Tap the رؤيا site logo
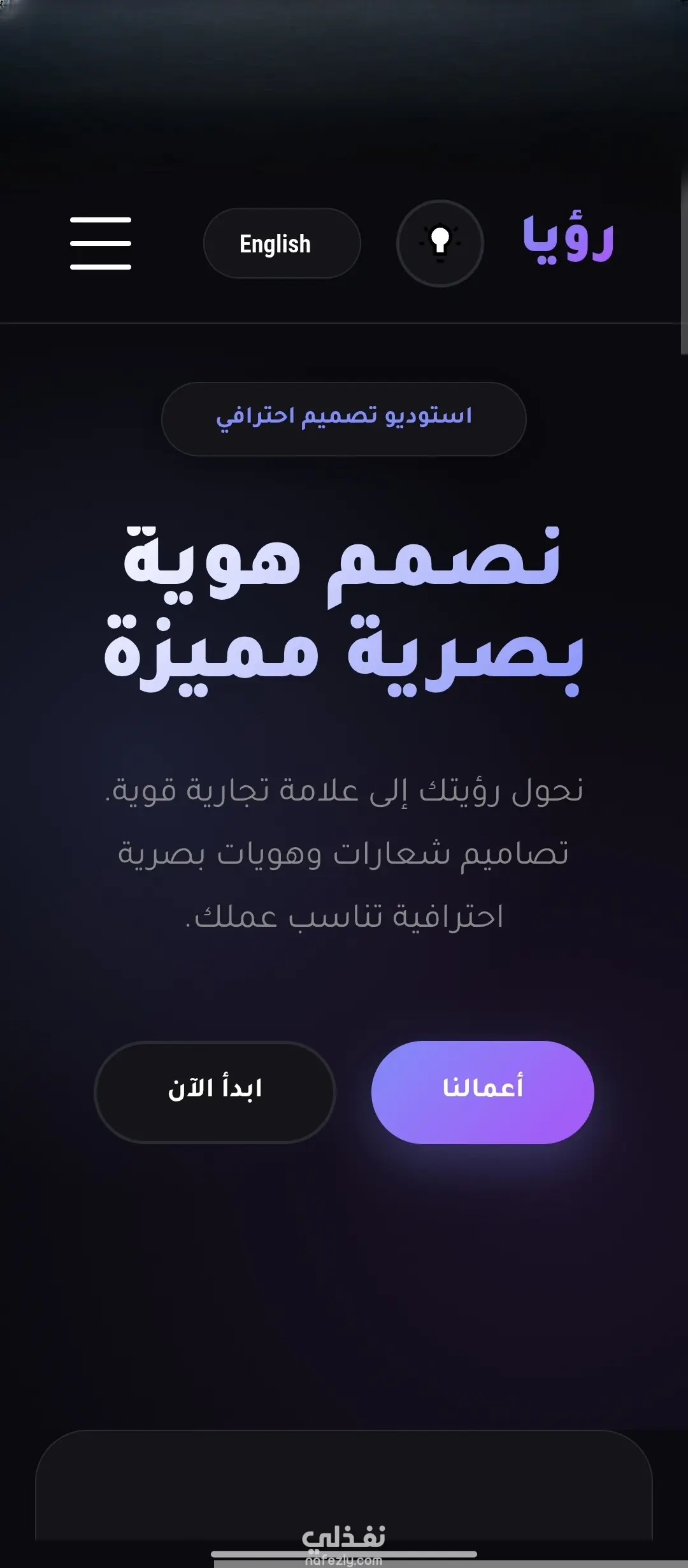This screenshot has height=1568, width=688. [568, 239]
